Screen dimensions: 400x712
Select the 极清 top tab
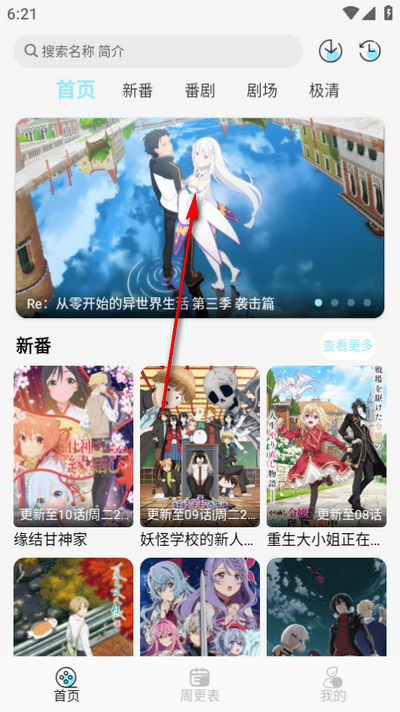[x=324, y=90]
